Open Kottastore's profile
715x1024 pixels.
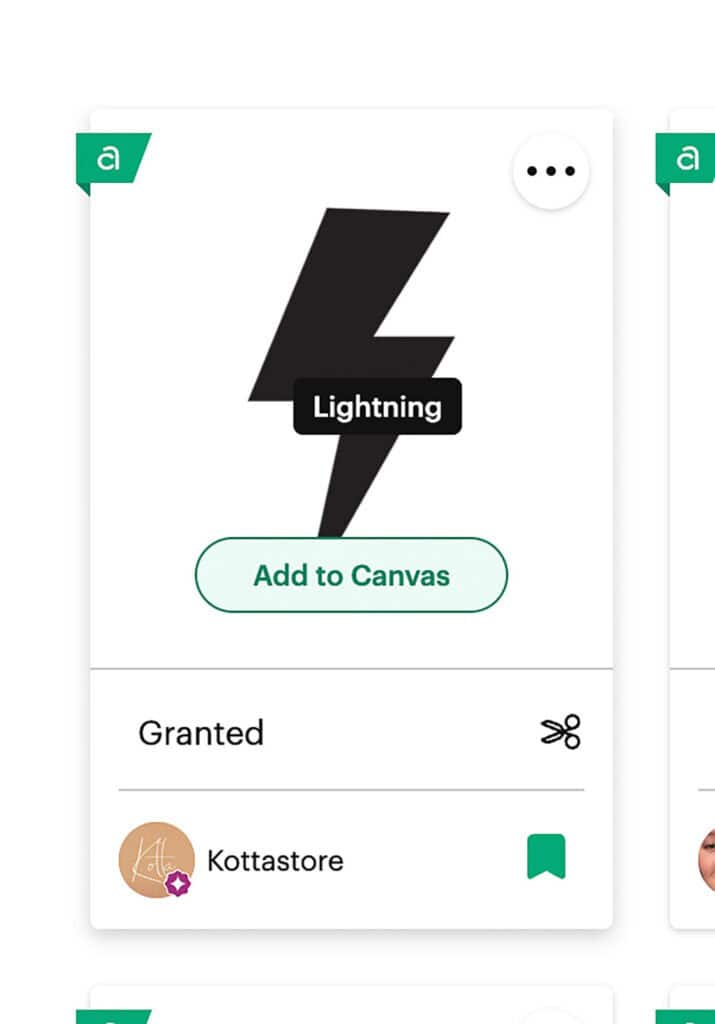coord(274,860)
